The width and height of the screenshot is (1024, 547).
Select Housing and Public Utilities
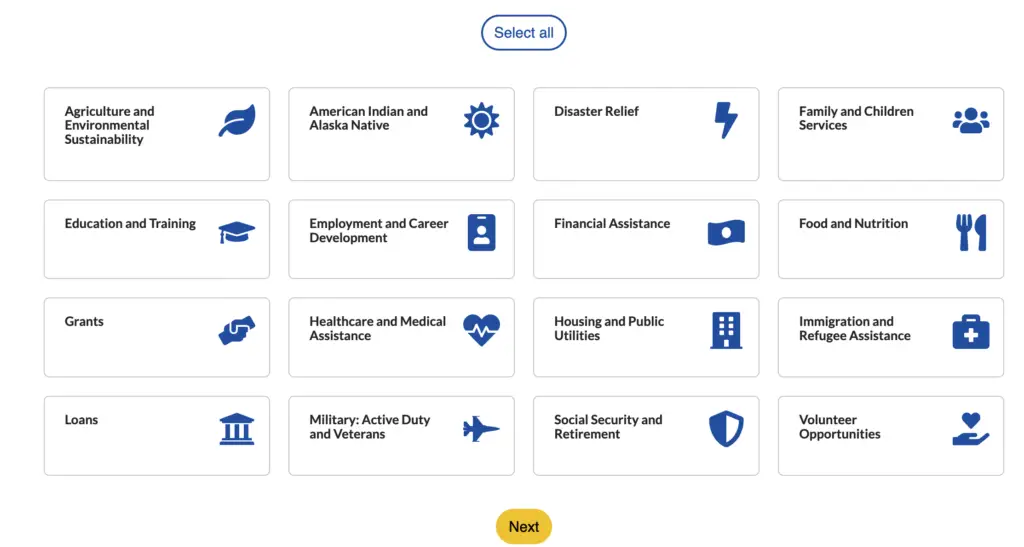pos(645,337)
